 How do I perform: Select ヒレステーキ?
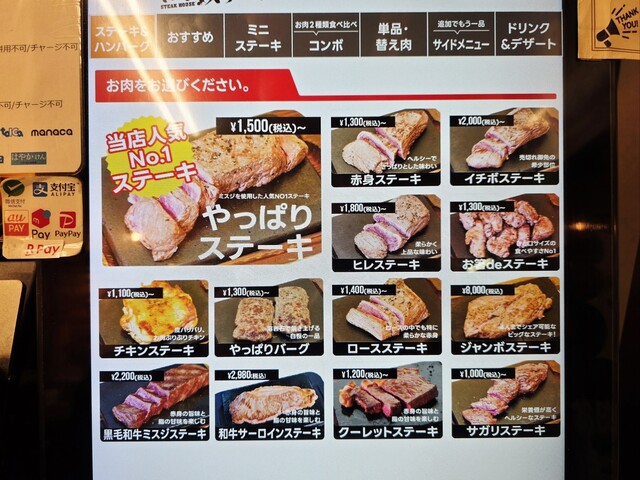pyautogui.click(x=385, y=232)
